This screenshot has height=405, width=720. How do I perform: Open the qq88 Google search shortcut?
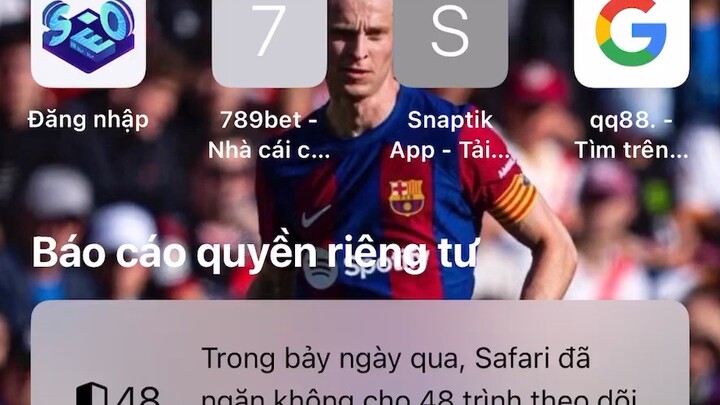pyautogui.click(x=631, y=40)
